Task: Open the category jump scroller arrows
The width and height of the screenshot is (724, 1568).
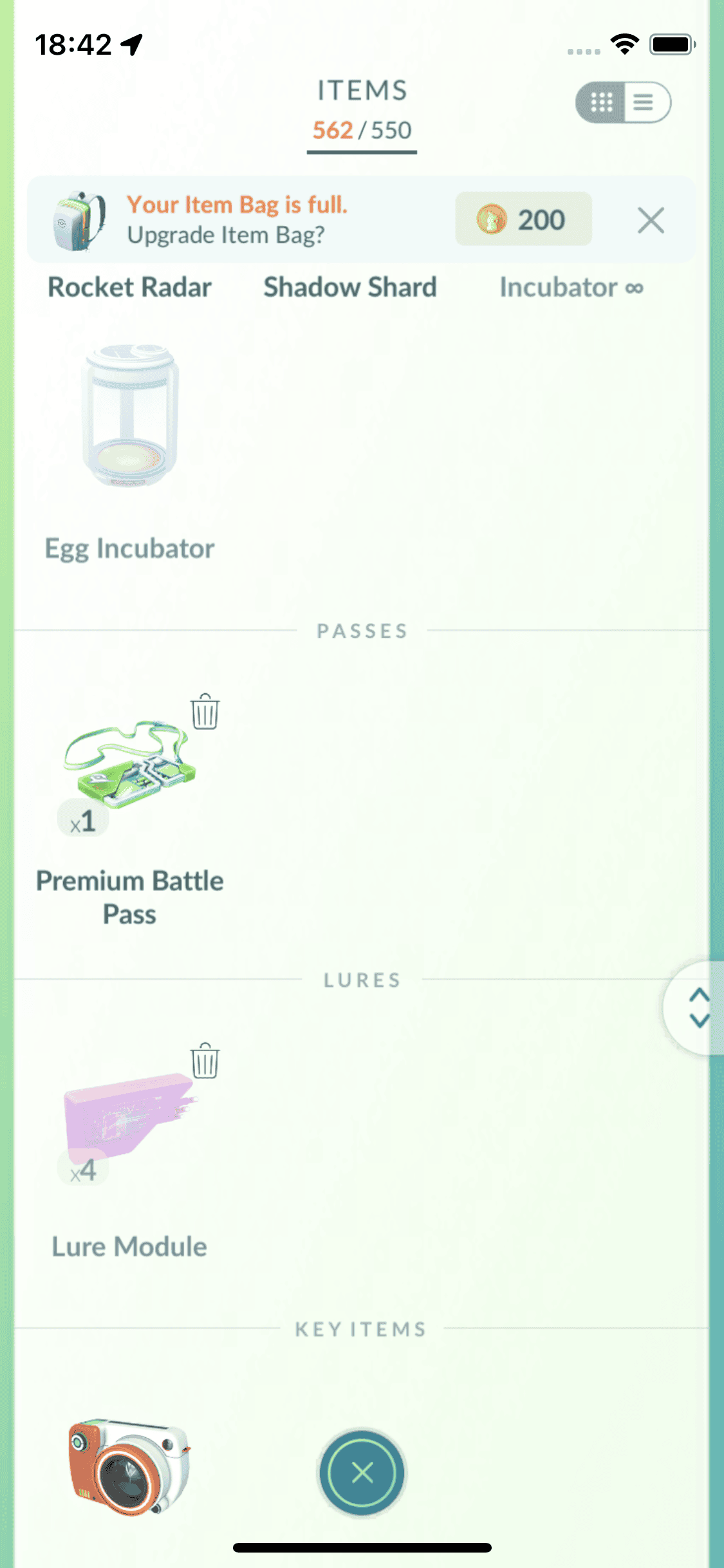Action: point(698,1007)
